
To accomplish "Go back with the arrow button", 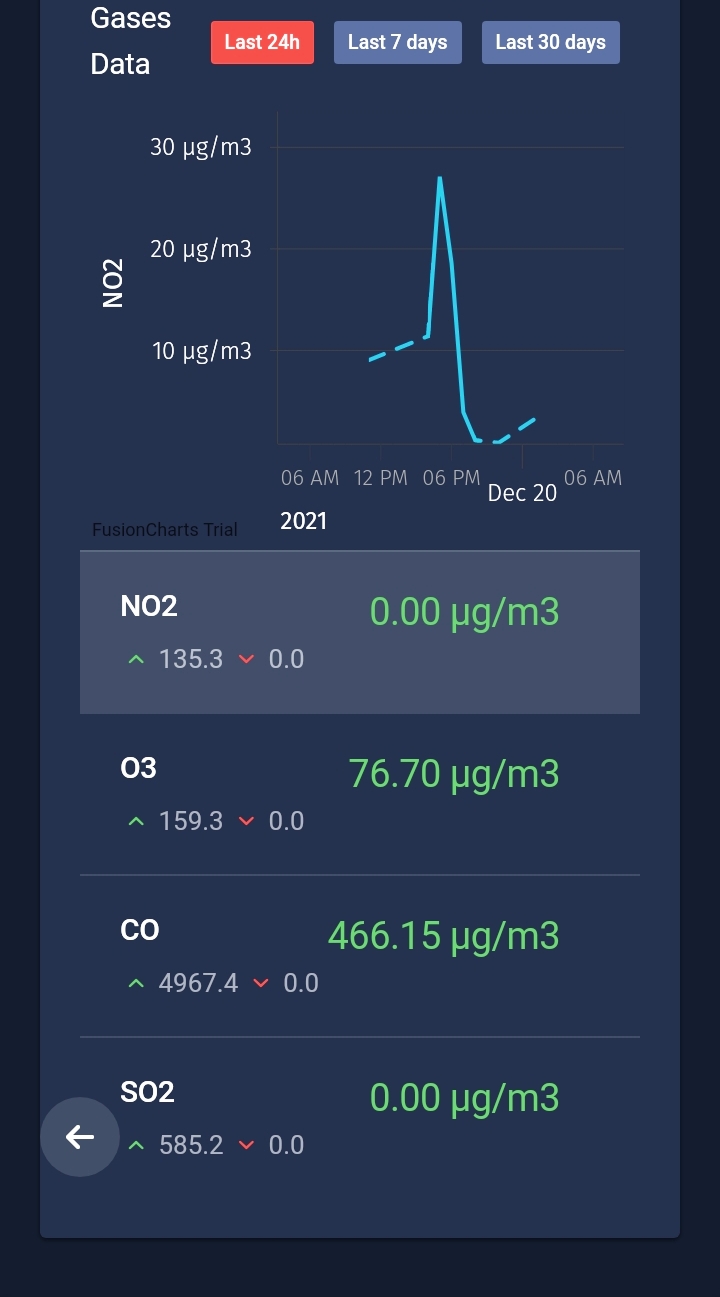I will (x=80, y=1137).
